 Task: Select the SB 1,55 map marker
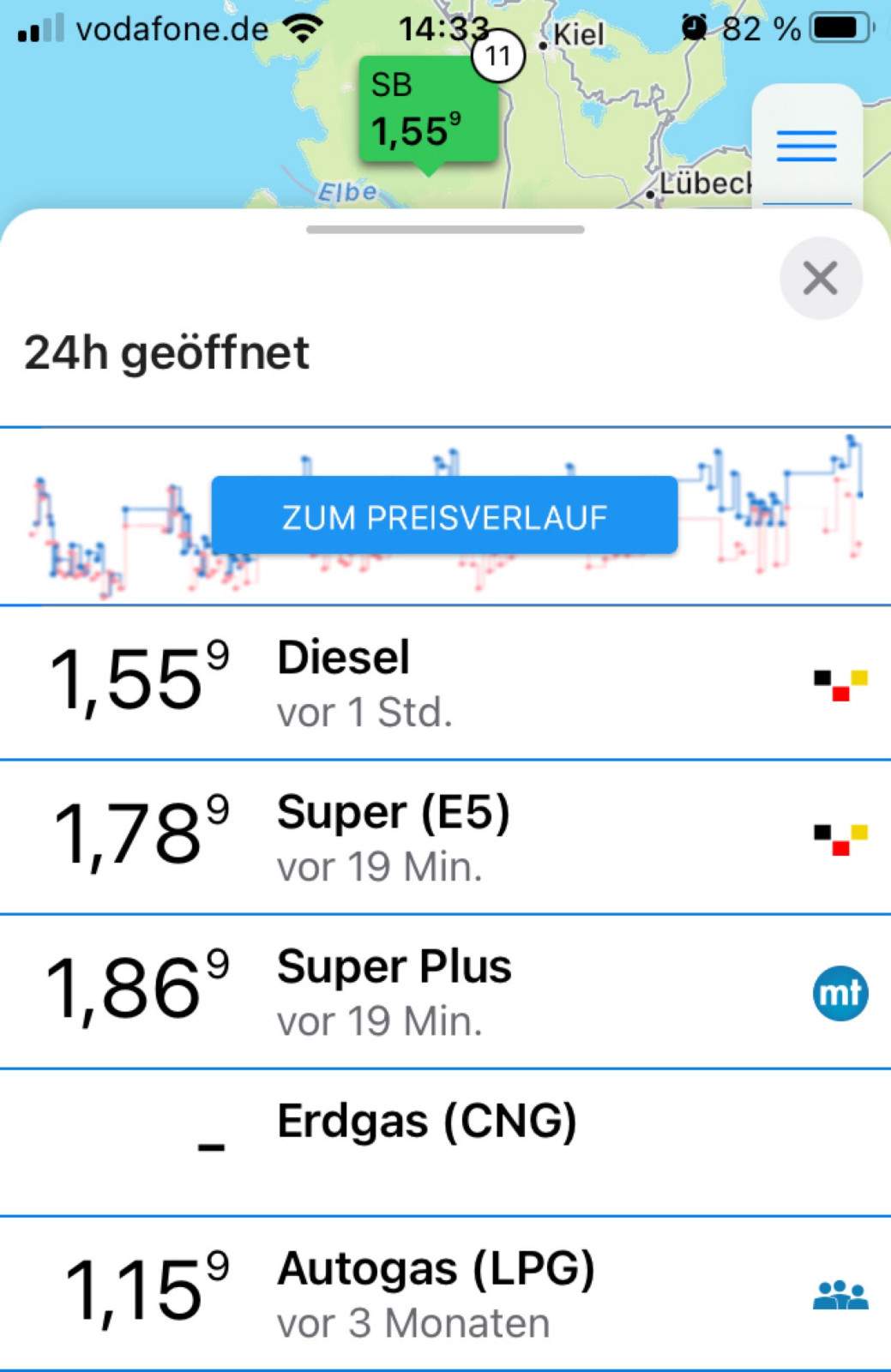tap(427, 111)
